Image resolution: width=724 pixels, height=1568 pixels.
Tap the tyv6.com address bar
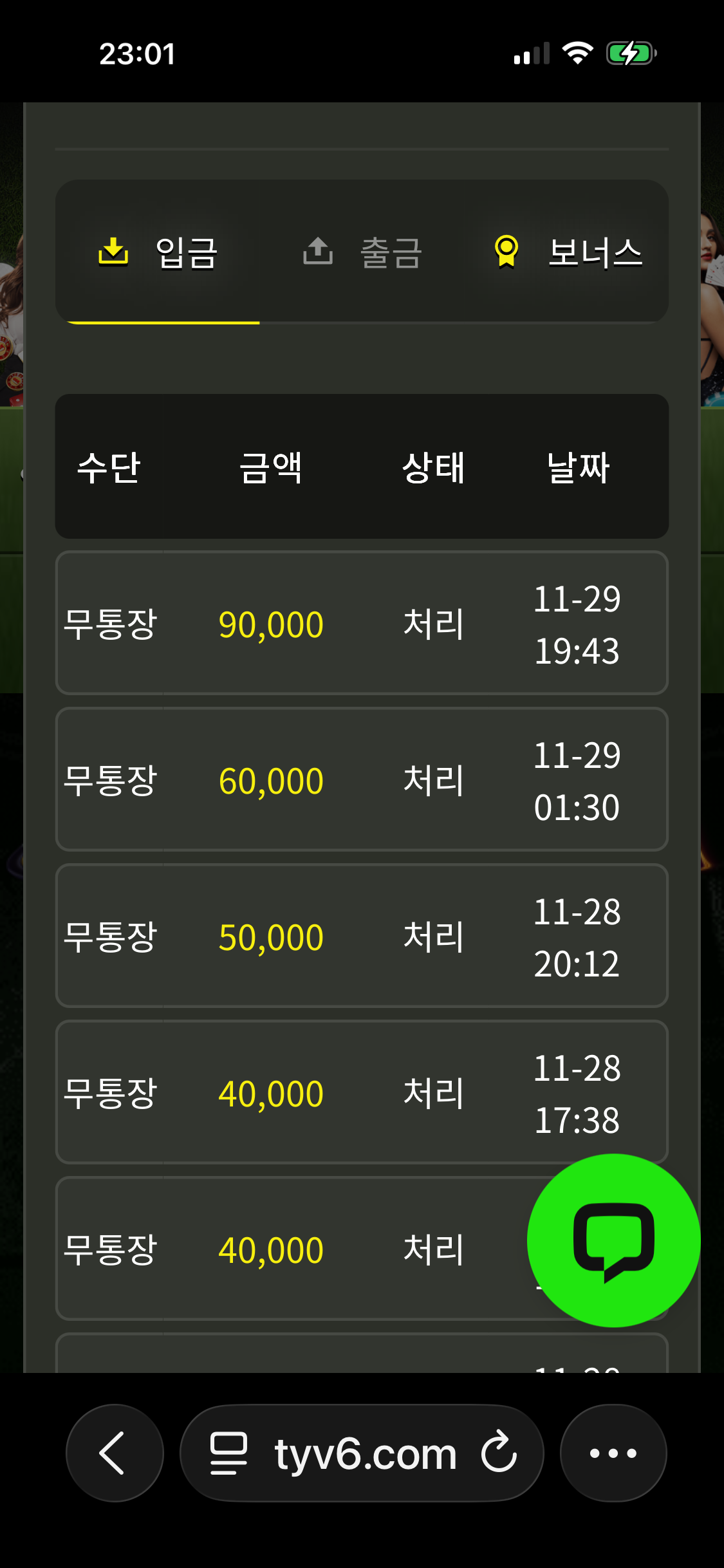pos(365,1454)
